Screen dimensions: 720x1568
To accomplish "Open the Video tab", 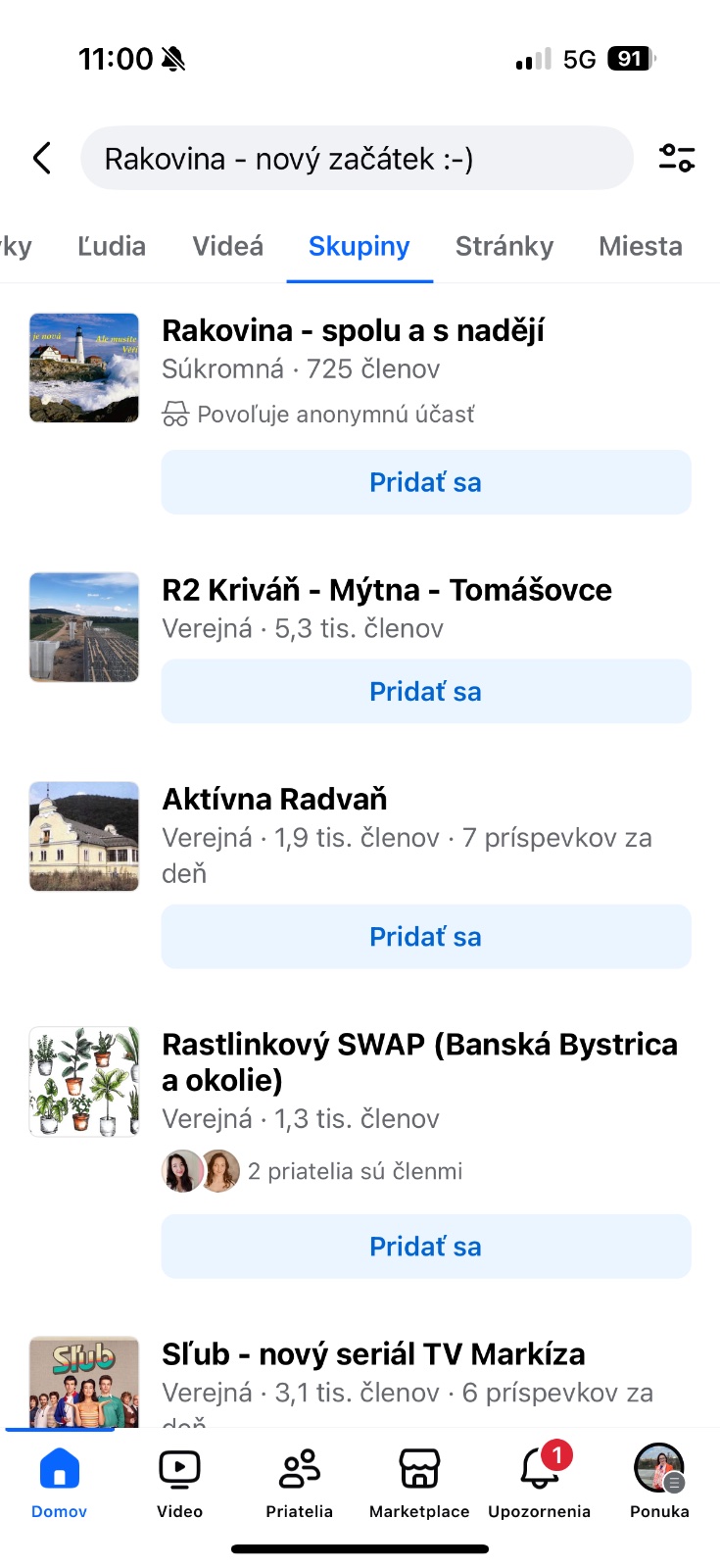I will 179,1482.
